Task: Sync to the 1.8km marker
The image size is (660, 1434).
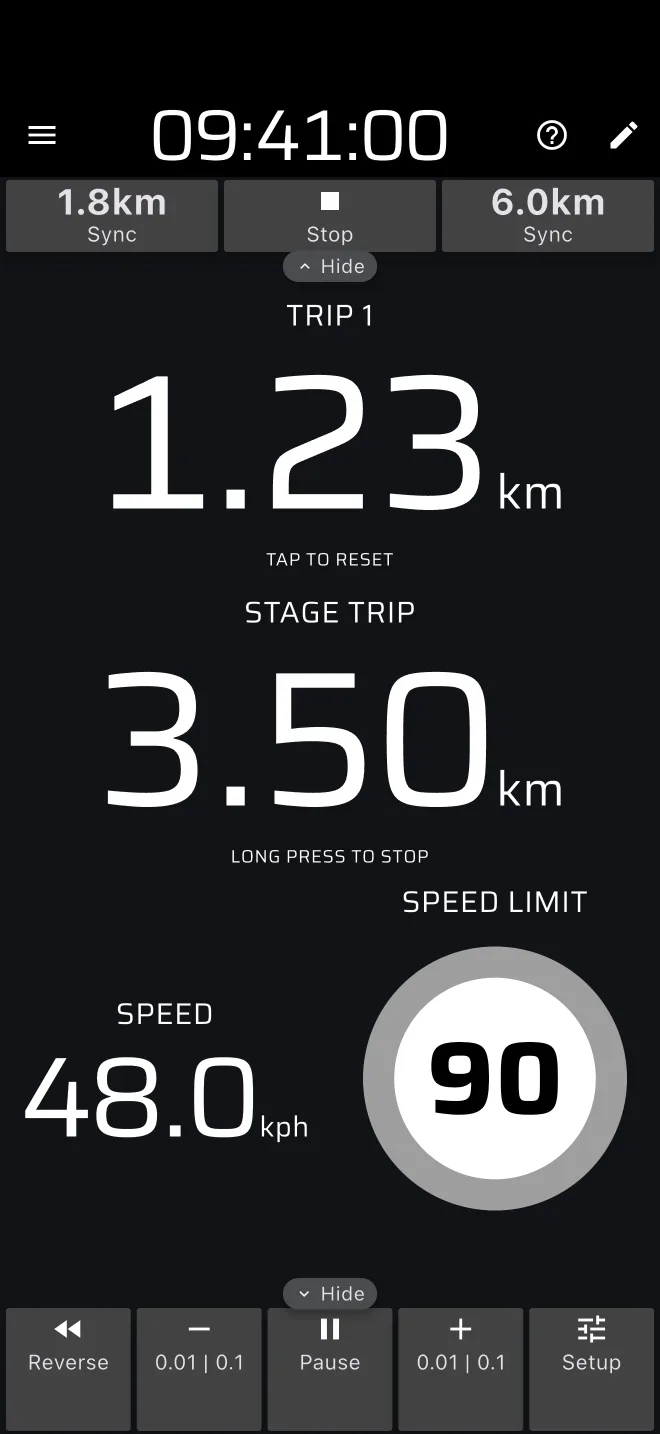Action: 112,216
